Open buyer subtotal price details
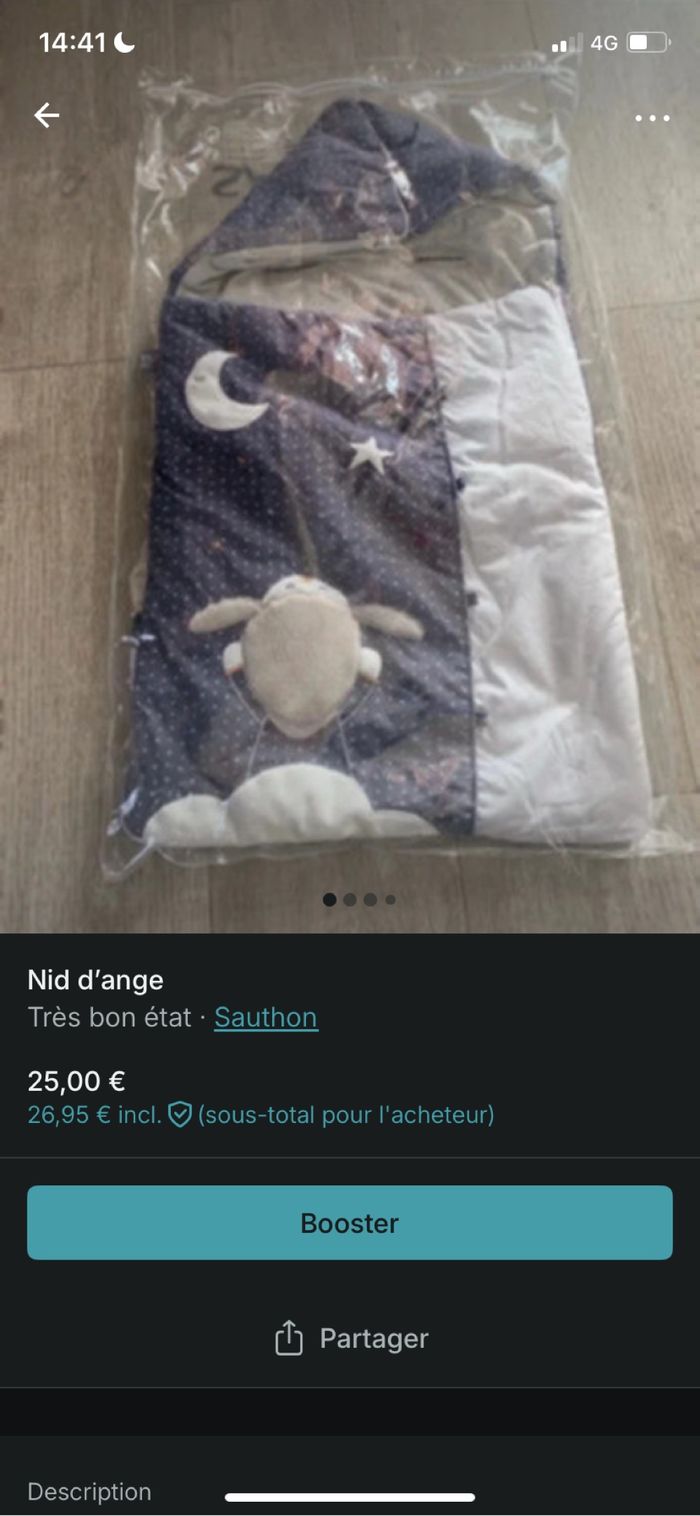Viewport: 700px width, 1516px height. pyautogui.click(x=260, y=1114)
